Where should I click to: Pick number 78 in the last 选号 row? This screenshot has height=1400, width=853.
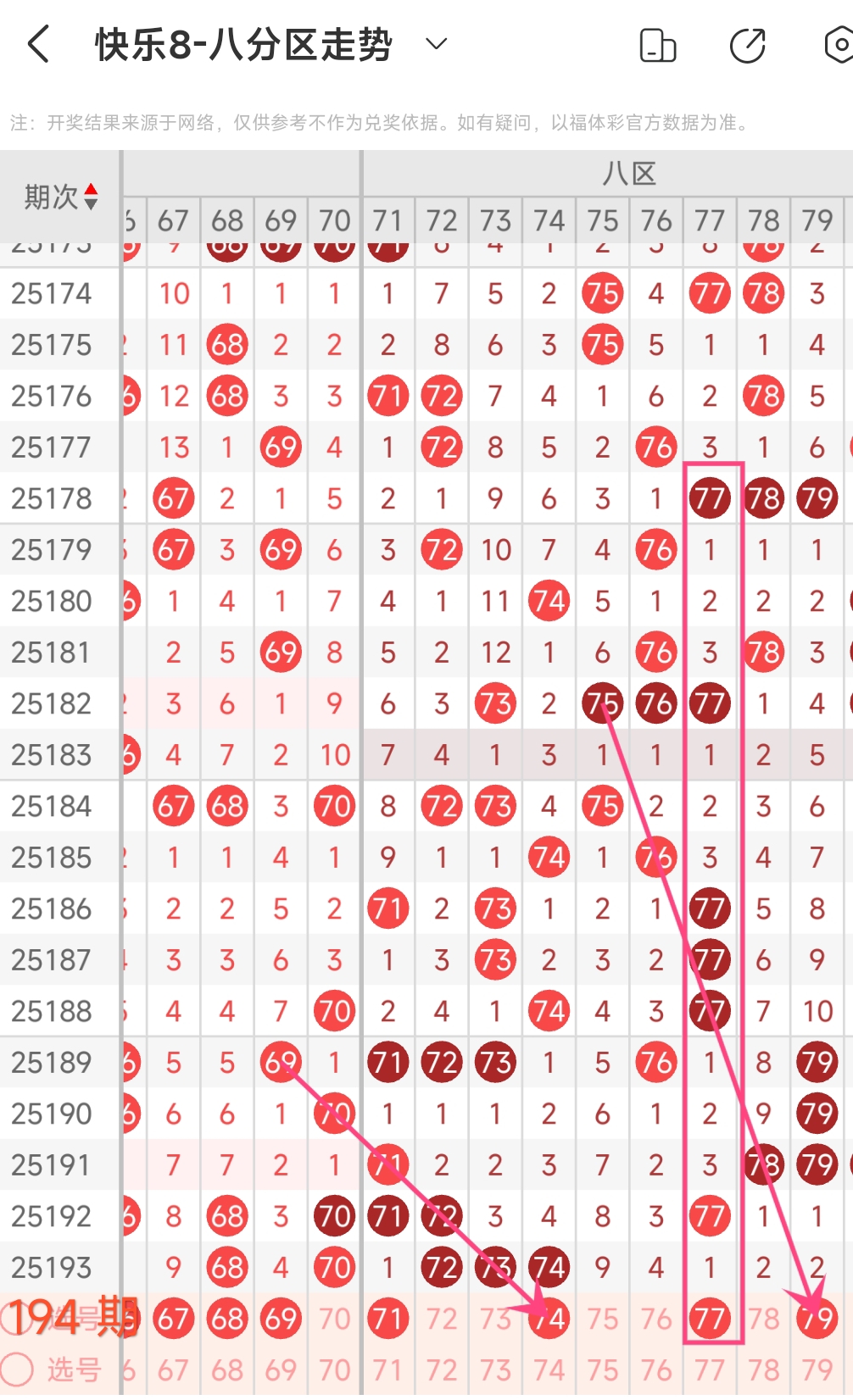(x=763, y=1369)
